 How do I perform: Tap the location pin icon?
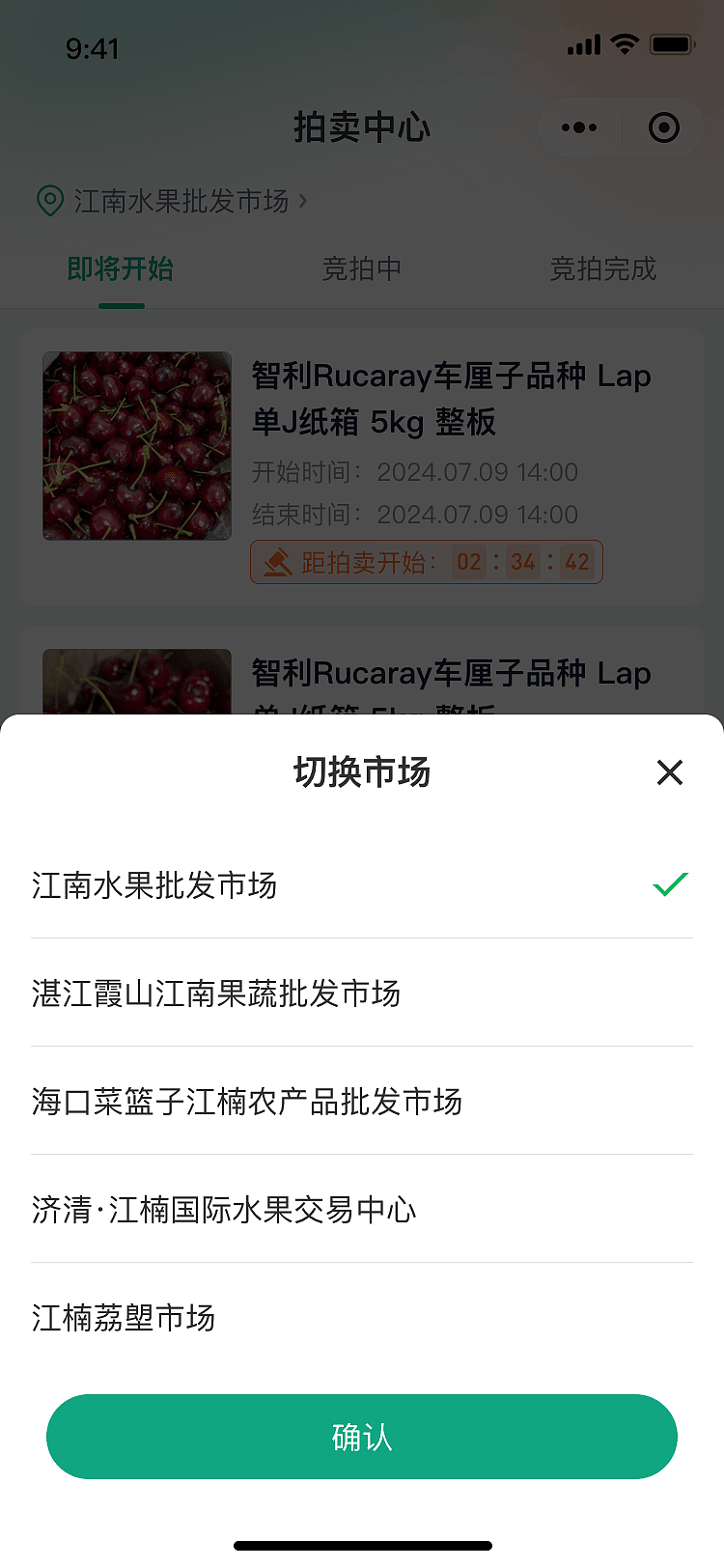(48, 202)
